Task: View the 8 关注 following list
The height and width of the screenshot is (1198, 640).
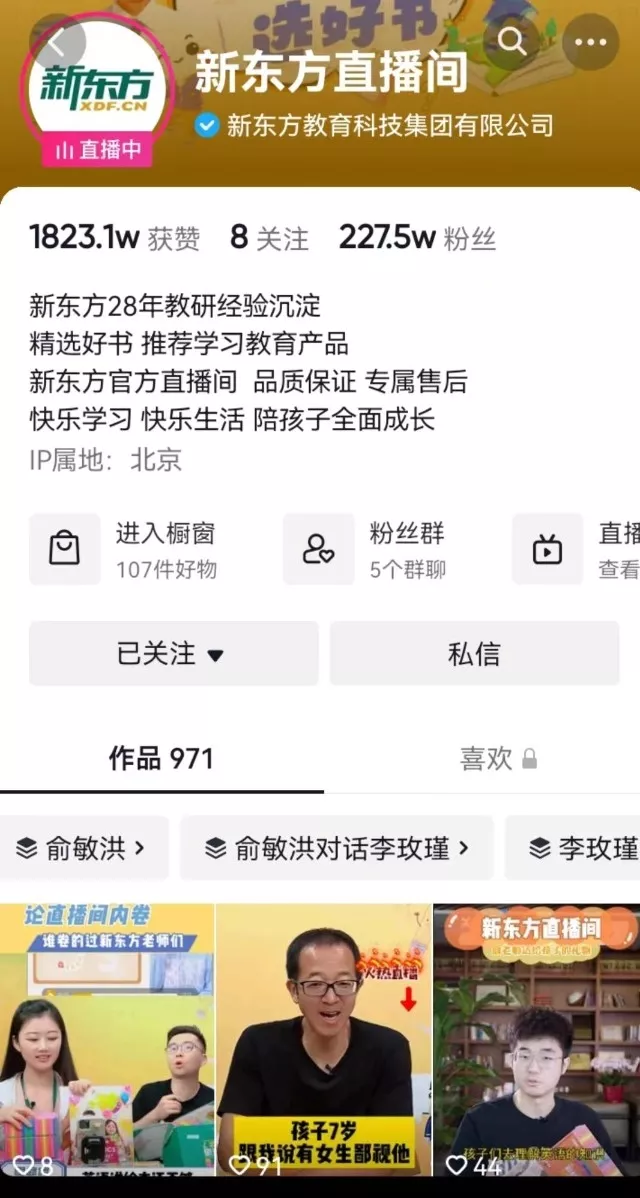Action: point(270,238)
